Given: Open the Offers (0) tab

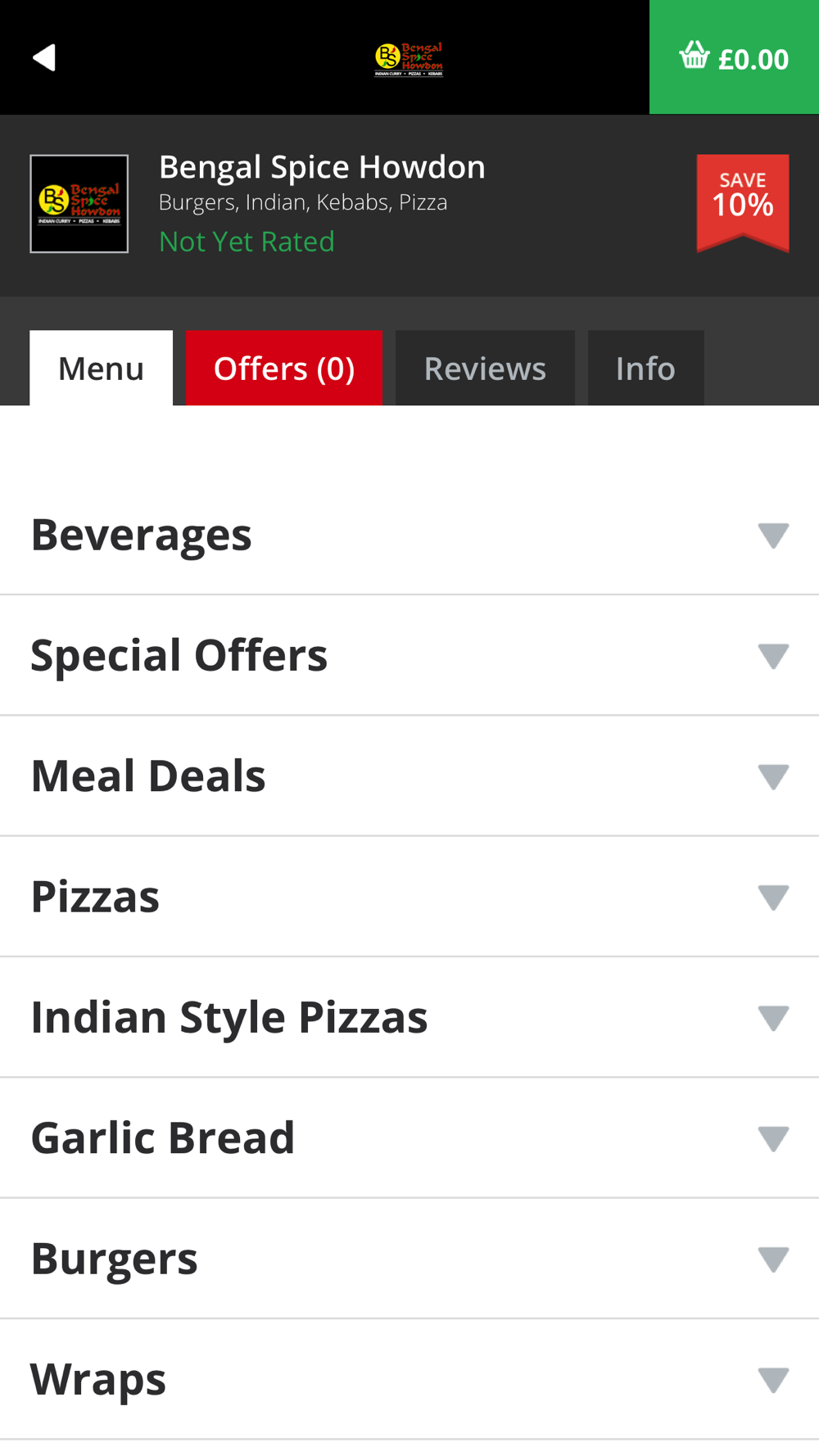Looking at the screenshot, I should pos(284,369).
